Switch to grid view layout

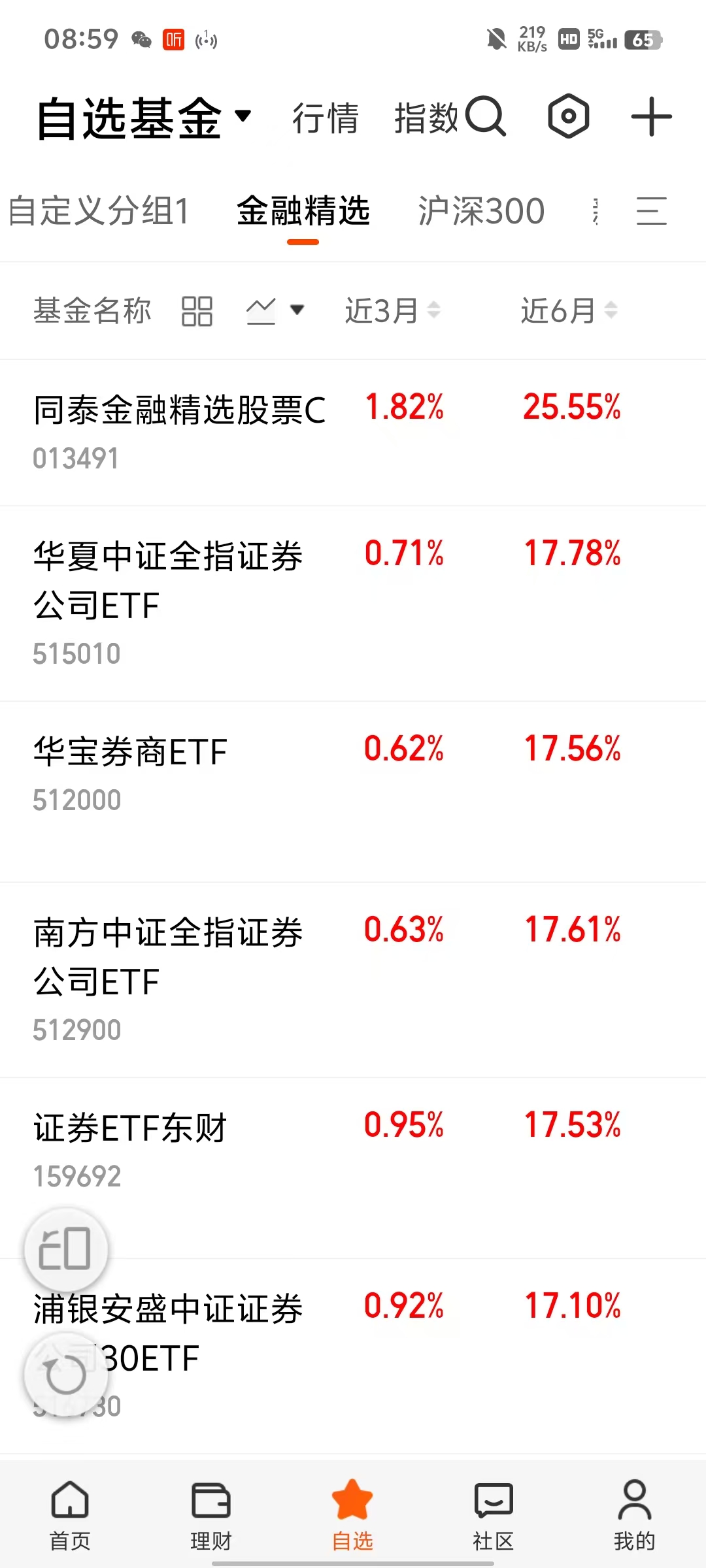point(197,311)
